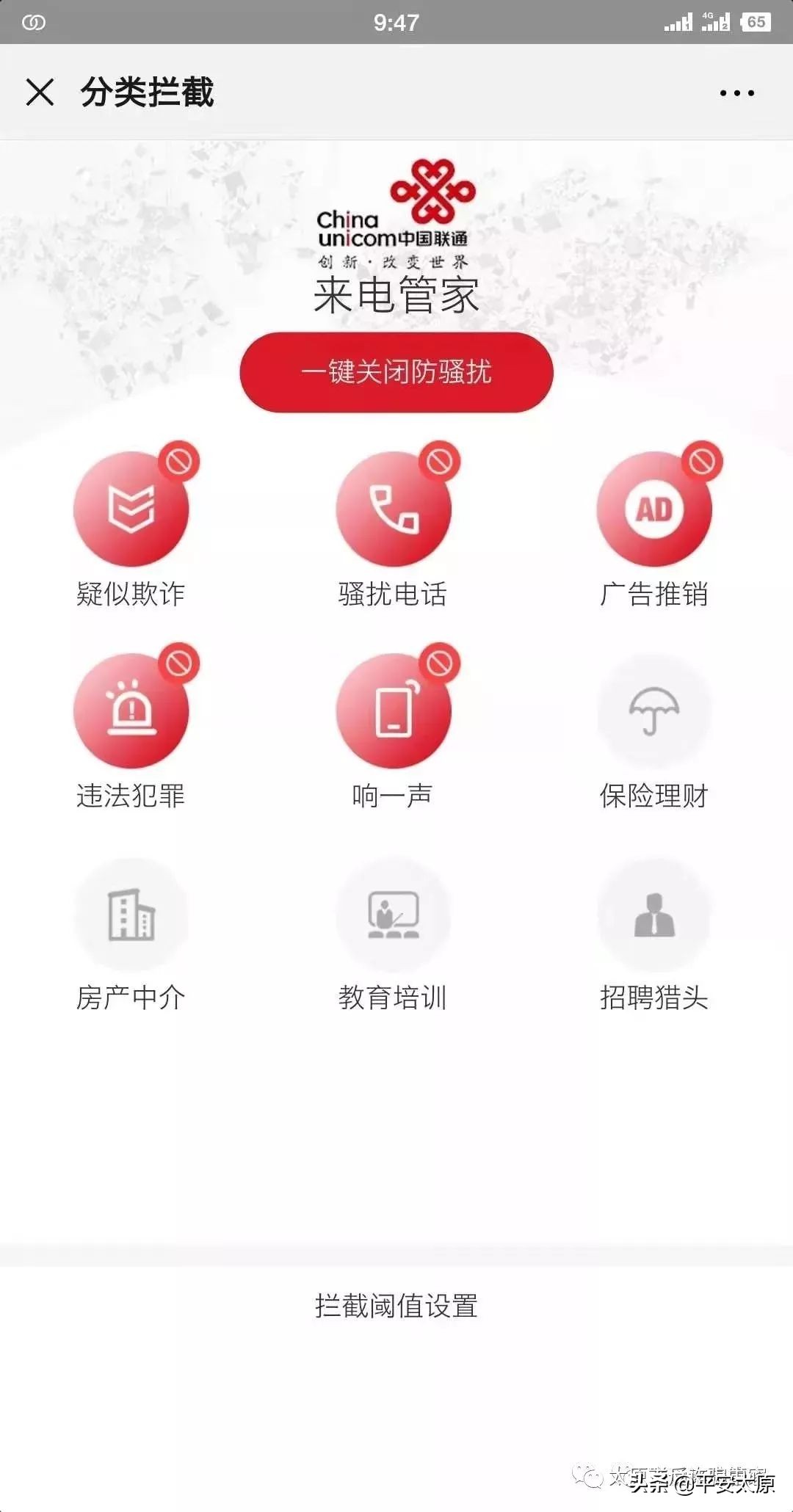This screenshot has height=1512, width=793.
Task: Select the 骚扰电话 phone icon
Action: tap(394, 510)
